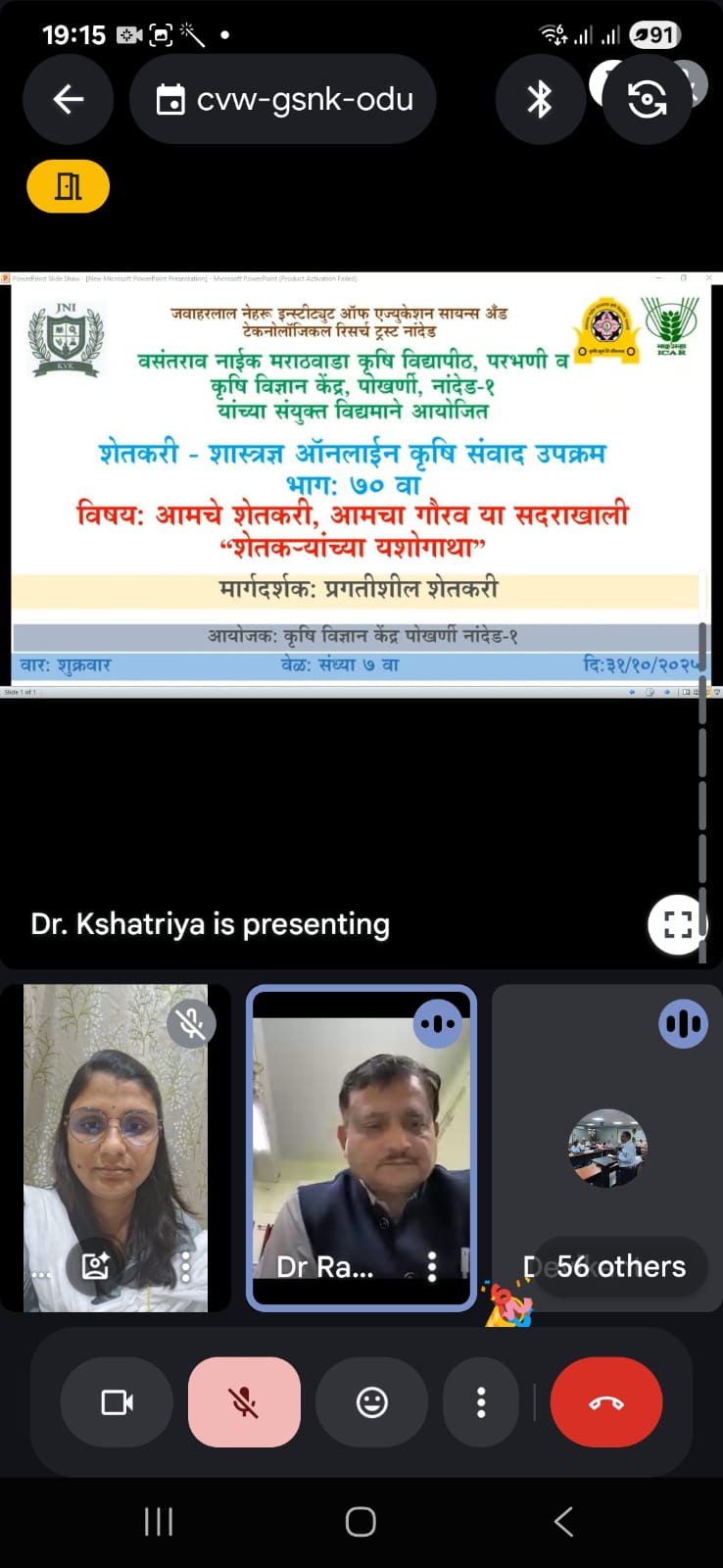Send an emoji reaction

(x=371, y=1402)
